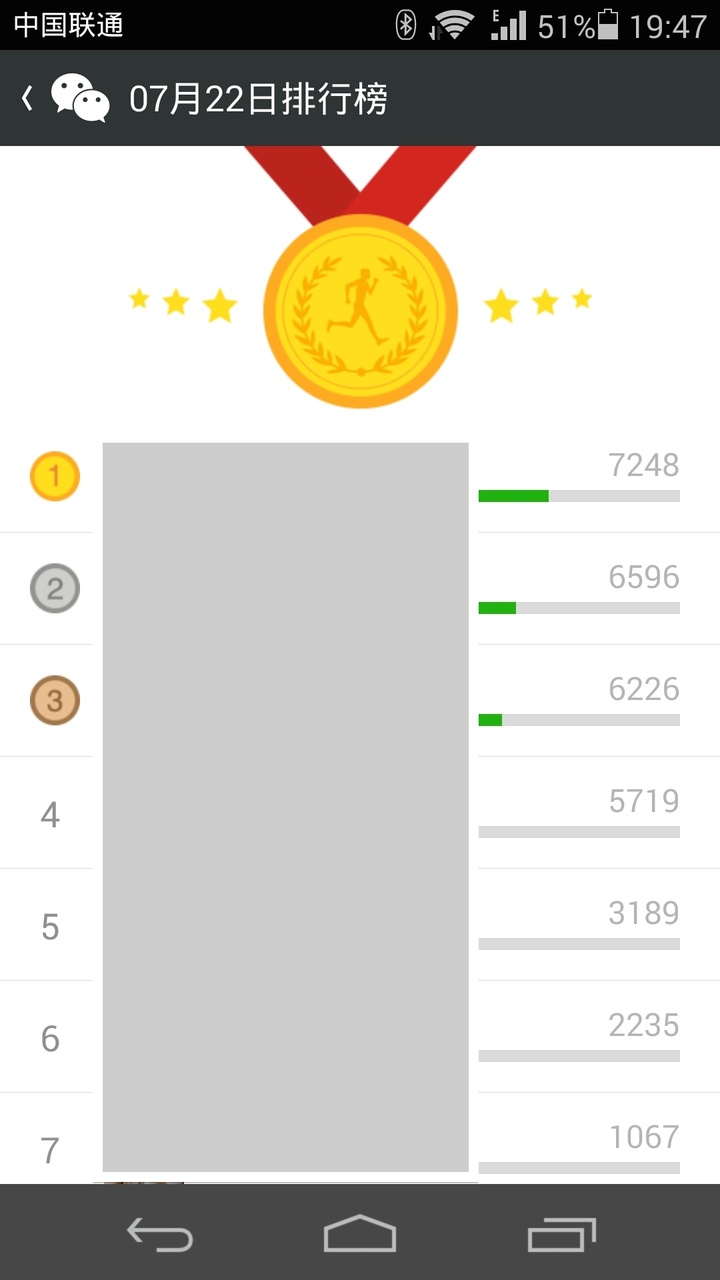Select the rank 4 row showing 5719

(x=360, y=813)
